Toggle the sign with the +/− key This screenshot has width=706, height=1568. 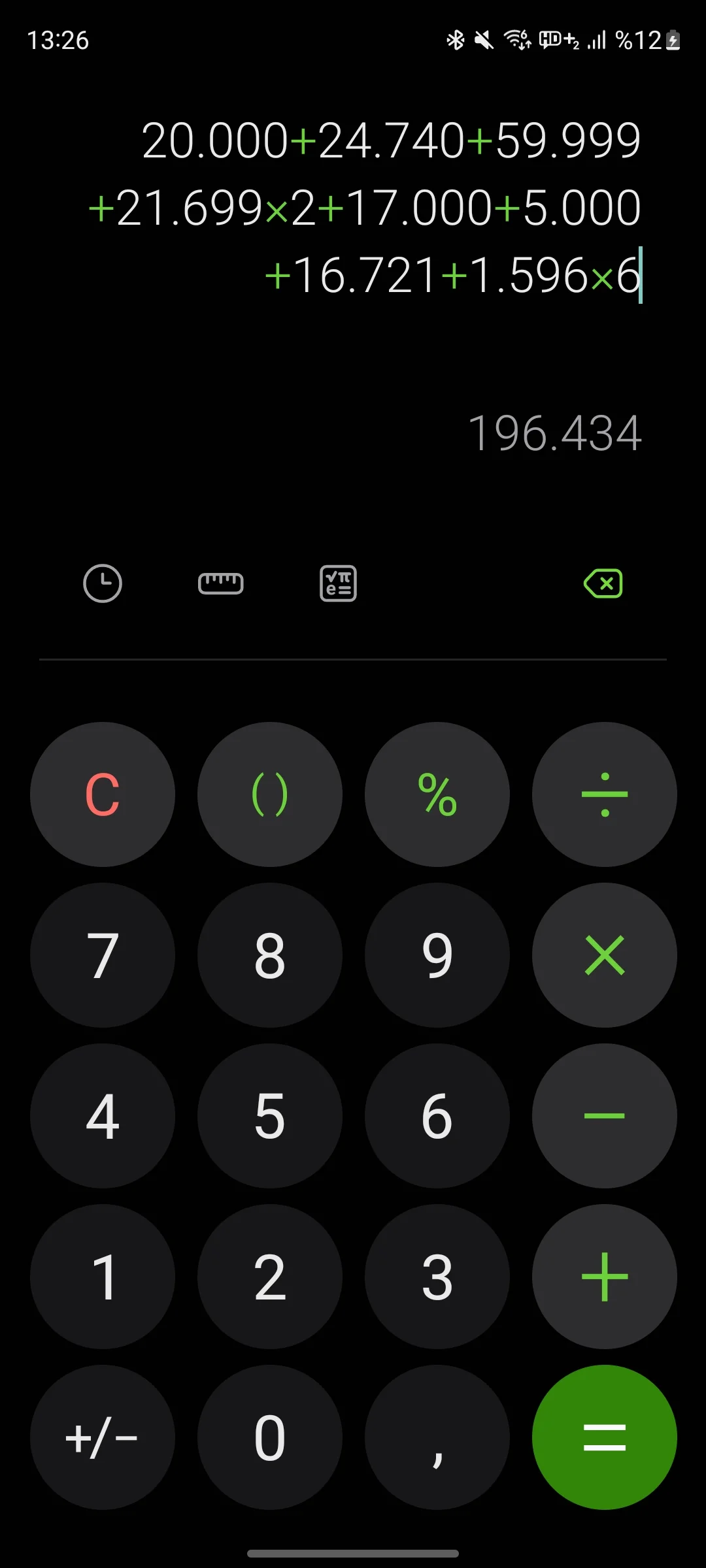click(x=103, y=1437)
